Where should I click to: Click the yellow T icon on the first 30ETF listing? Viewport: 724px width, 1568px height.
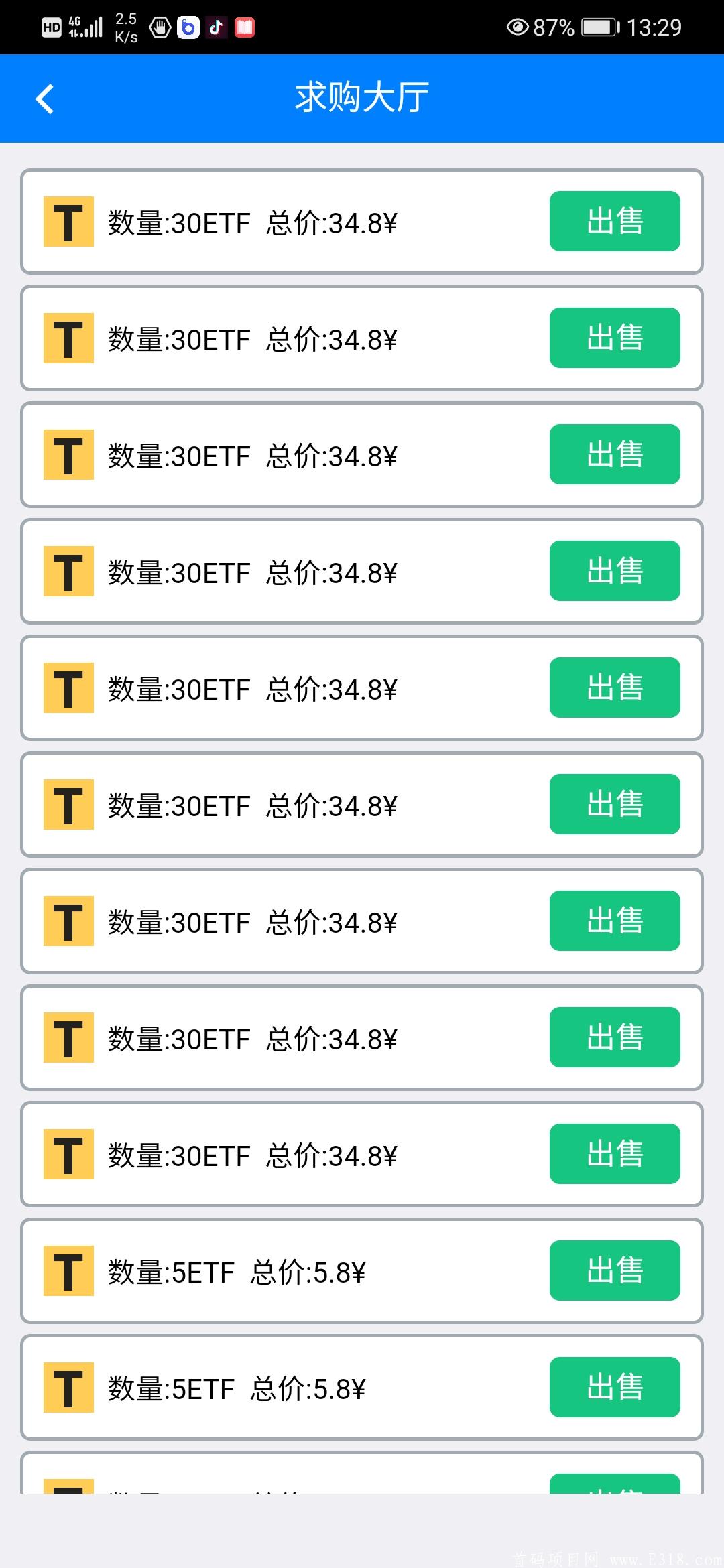tap(68, 221)
